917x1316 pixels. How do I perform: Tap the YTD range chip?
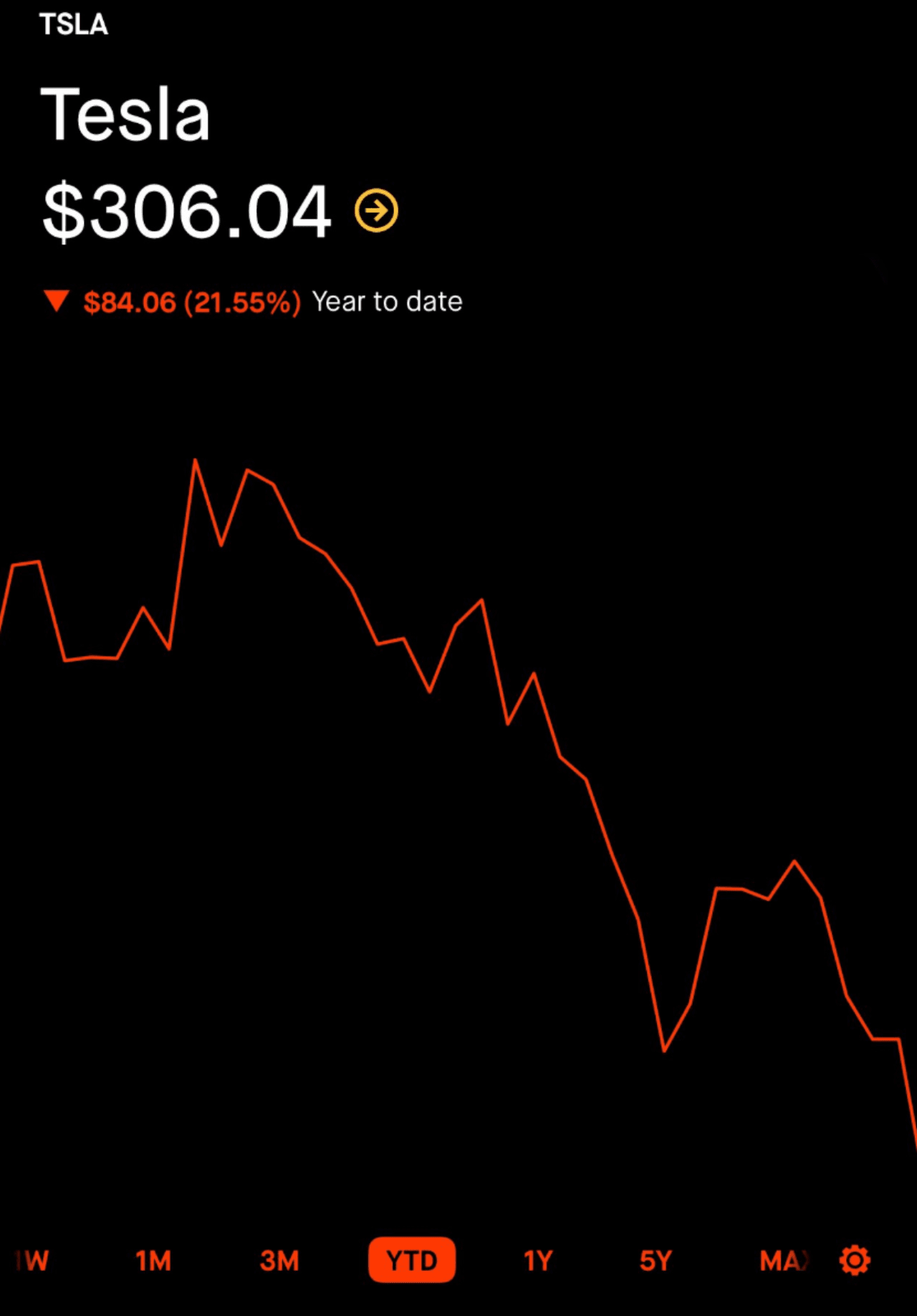click(x=411, y=1260)
